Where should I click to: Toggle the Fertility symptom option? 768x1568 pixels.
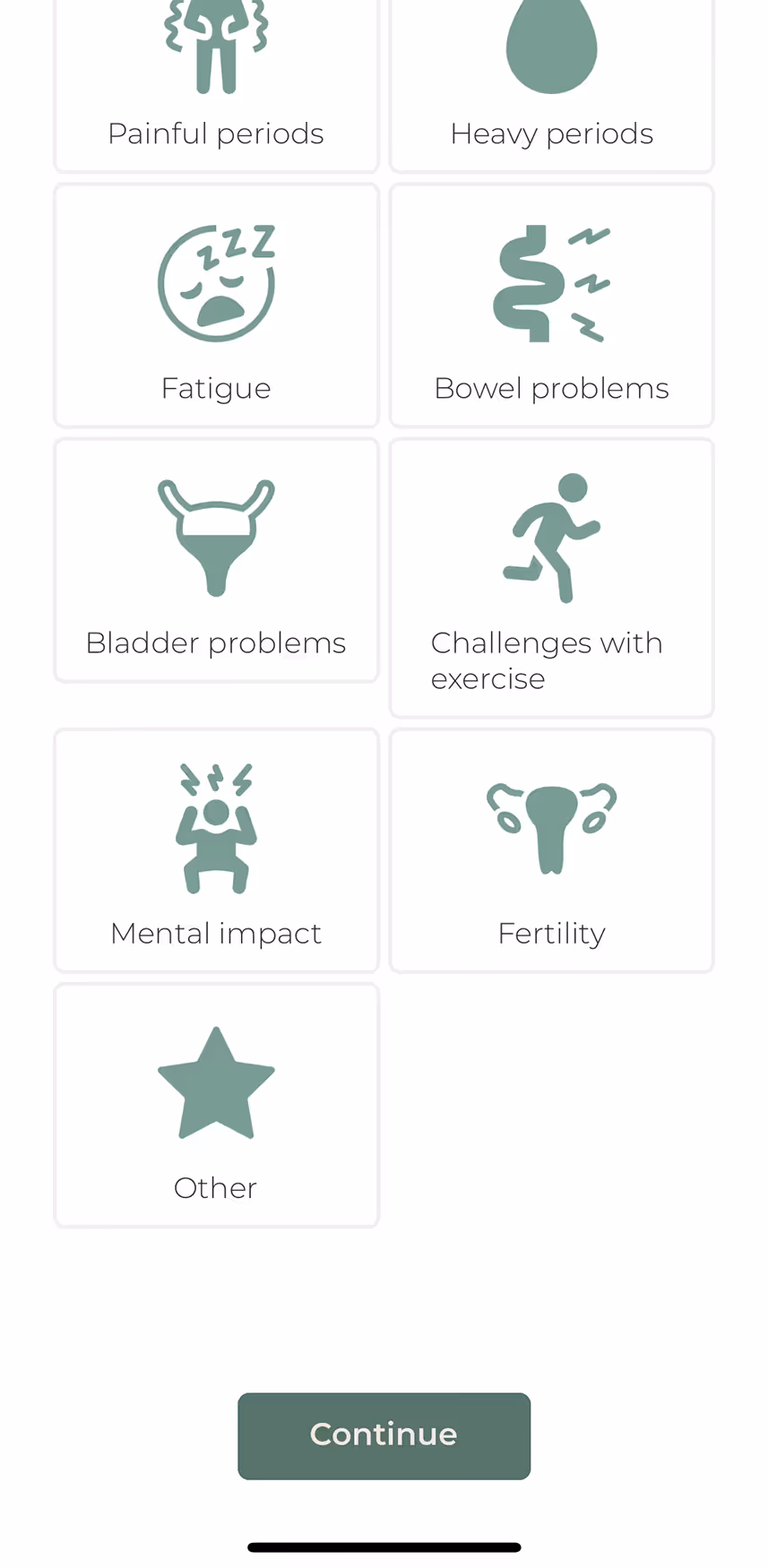pos(551,849)
